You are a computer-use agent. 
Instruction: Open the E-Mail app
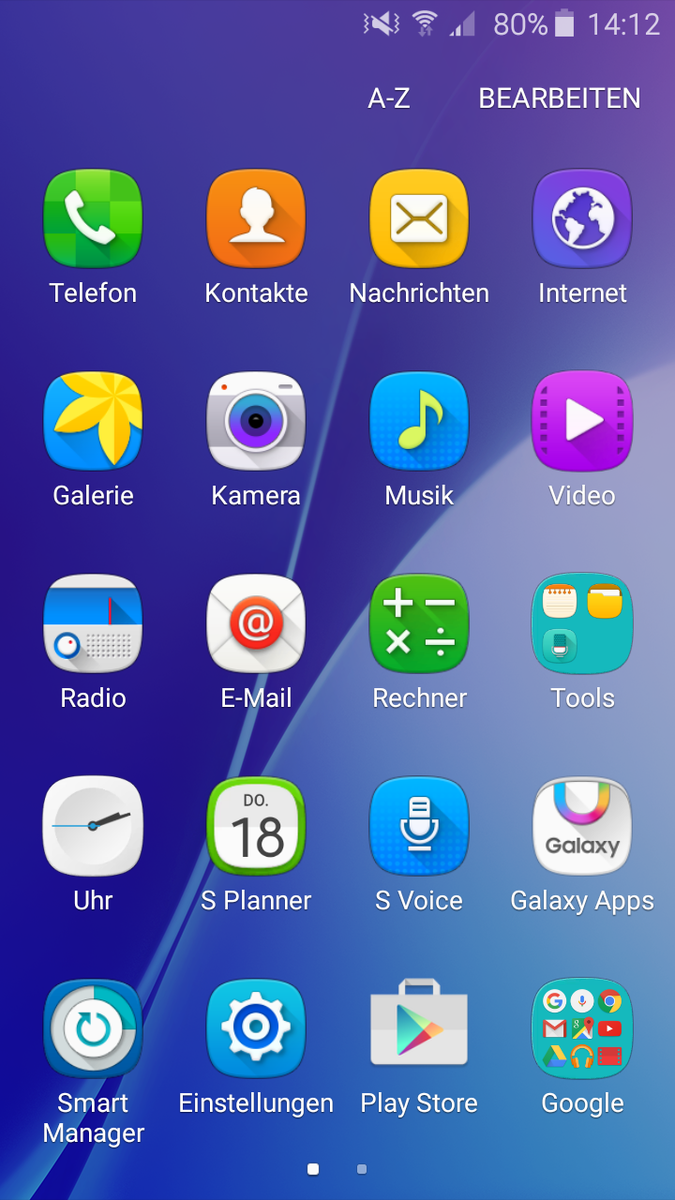[x=256, y=623]
